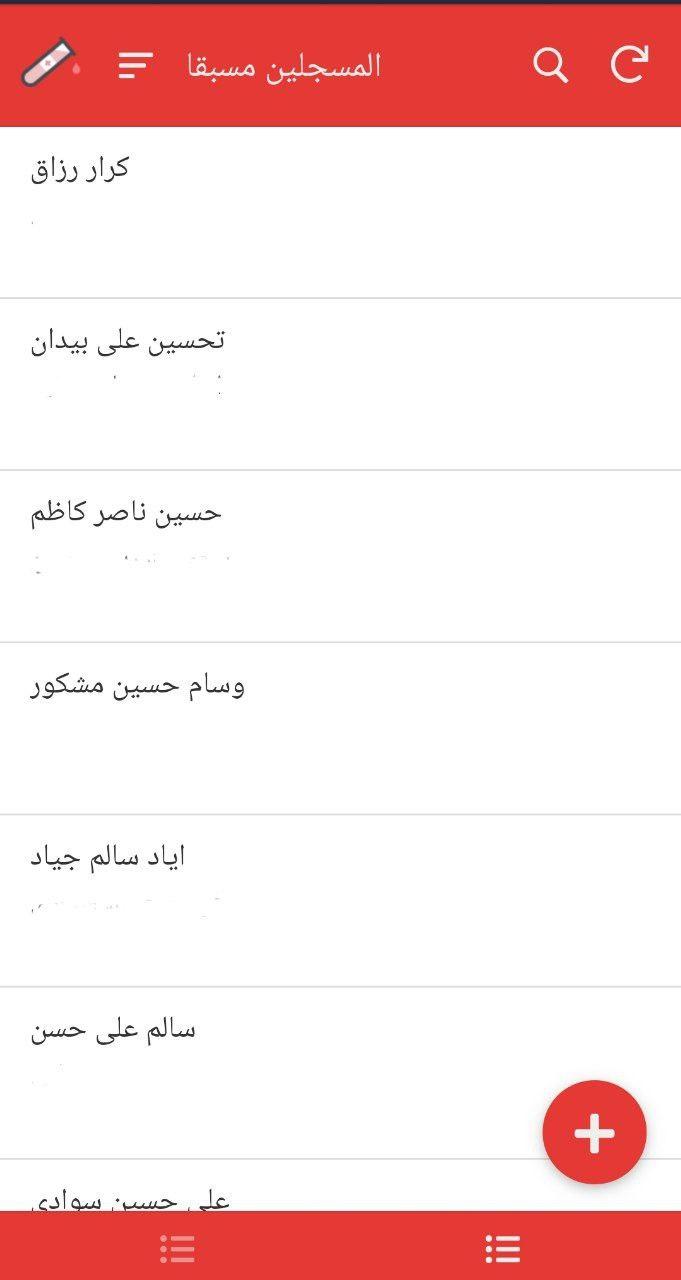
Task: Open the search icon in the app bar
Action: (x=550, y=66)
